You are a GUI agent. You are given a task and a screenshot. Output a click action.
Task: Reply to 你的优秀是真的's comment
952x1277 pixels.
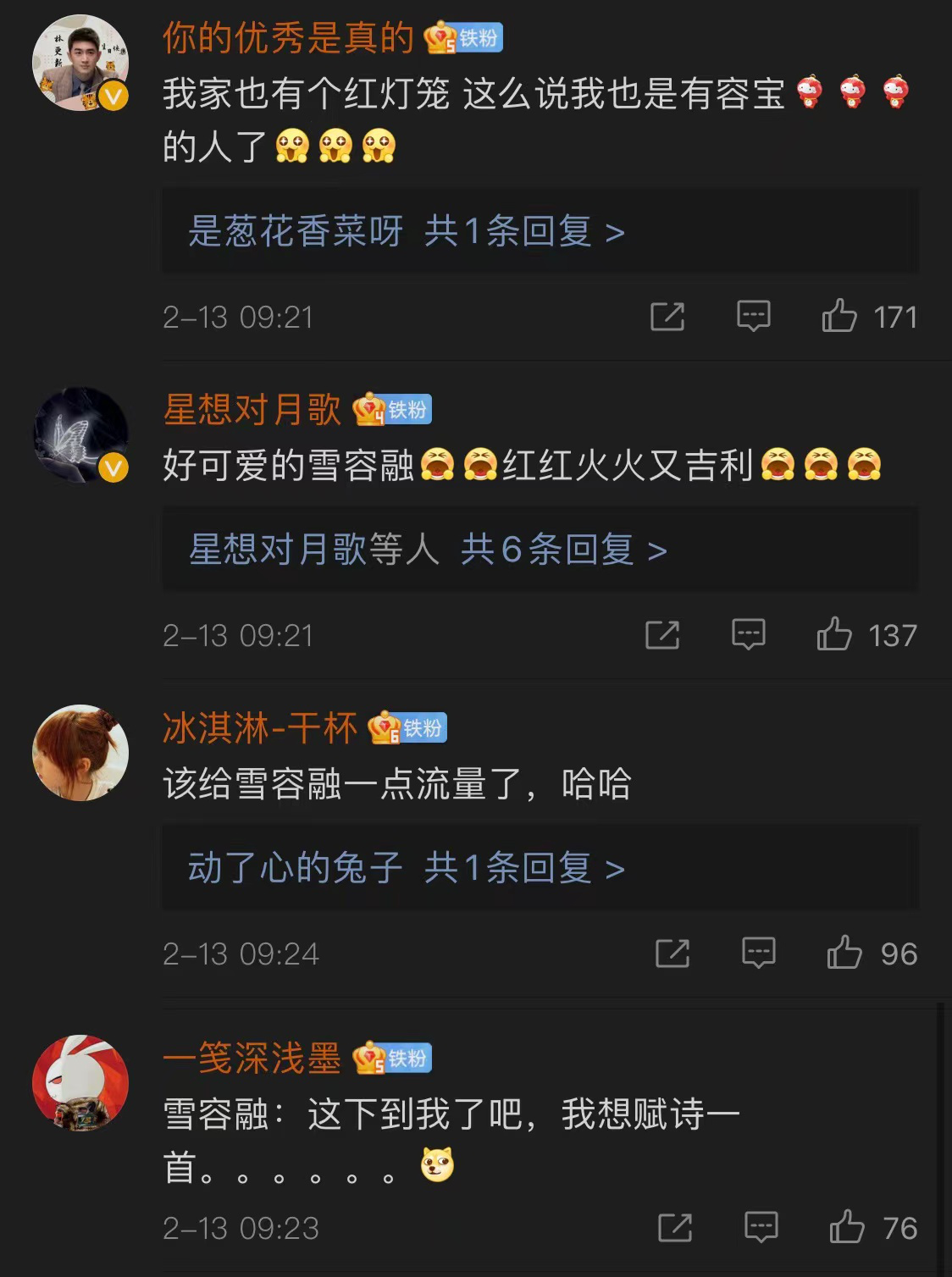tap(753, 317)
